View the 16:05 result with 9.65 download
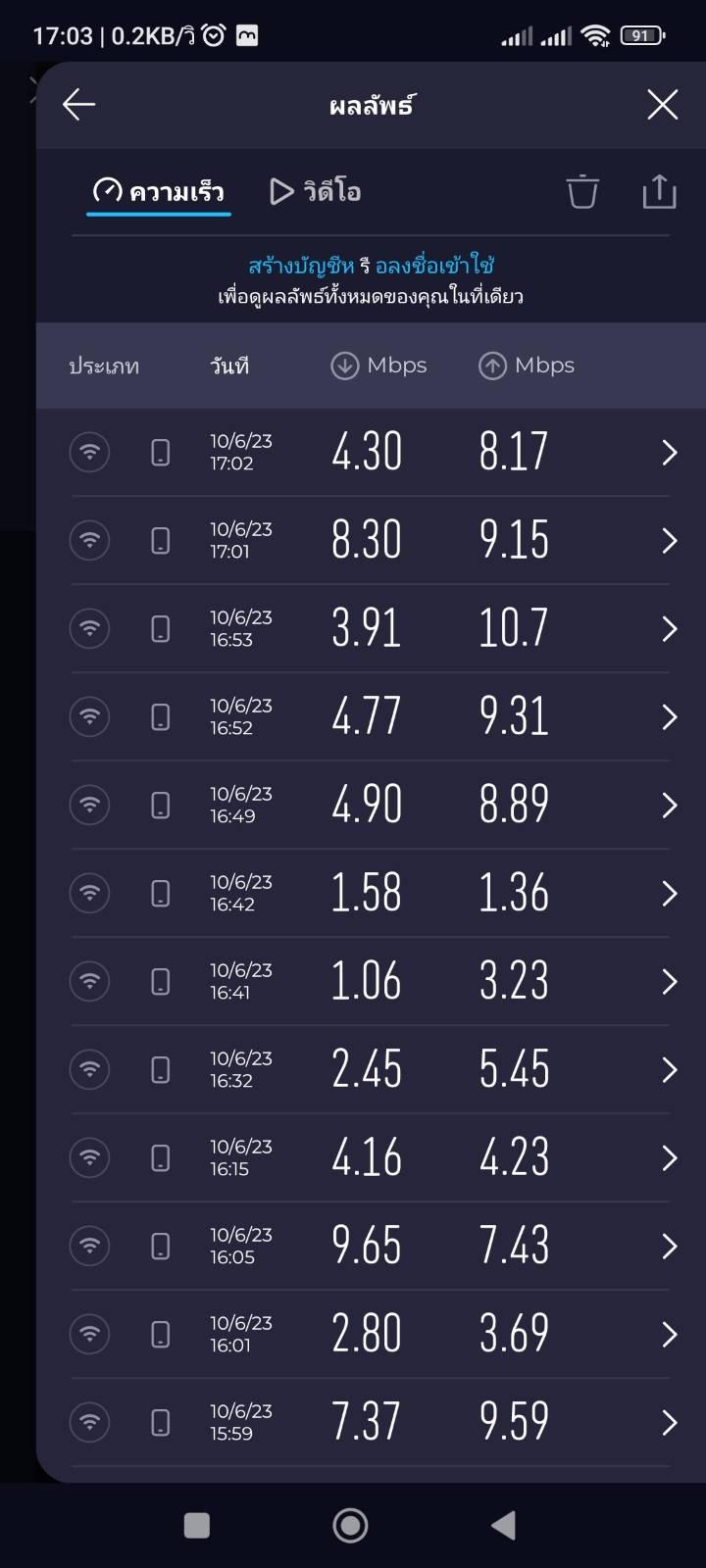The image size is (706, 1568). coord(371,1246)
